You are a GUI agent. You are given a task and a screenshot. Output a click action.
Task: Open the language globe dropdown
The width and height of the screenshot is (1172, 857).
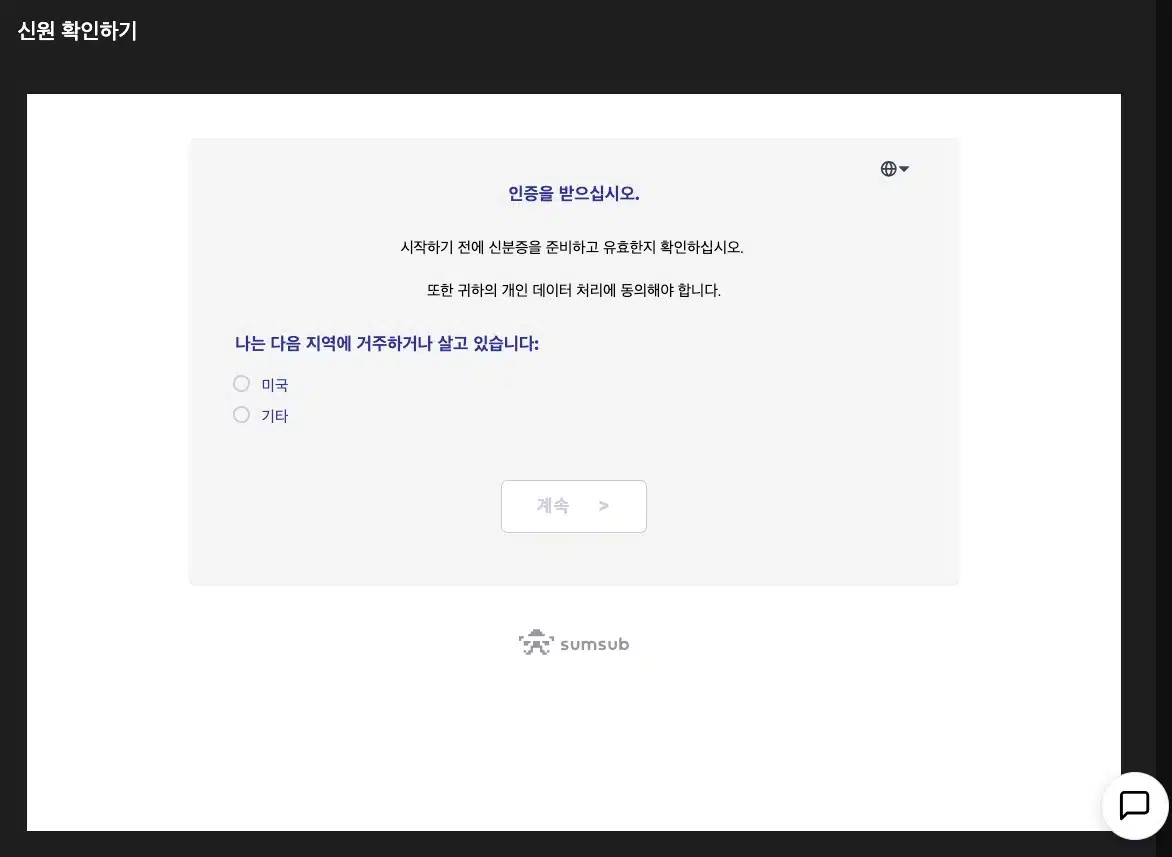894,169
